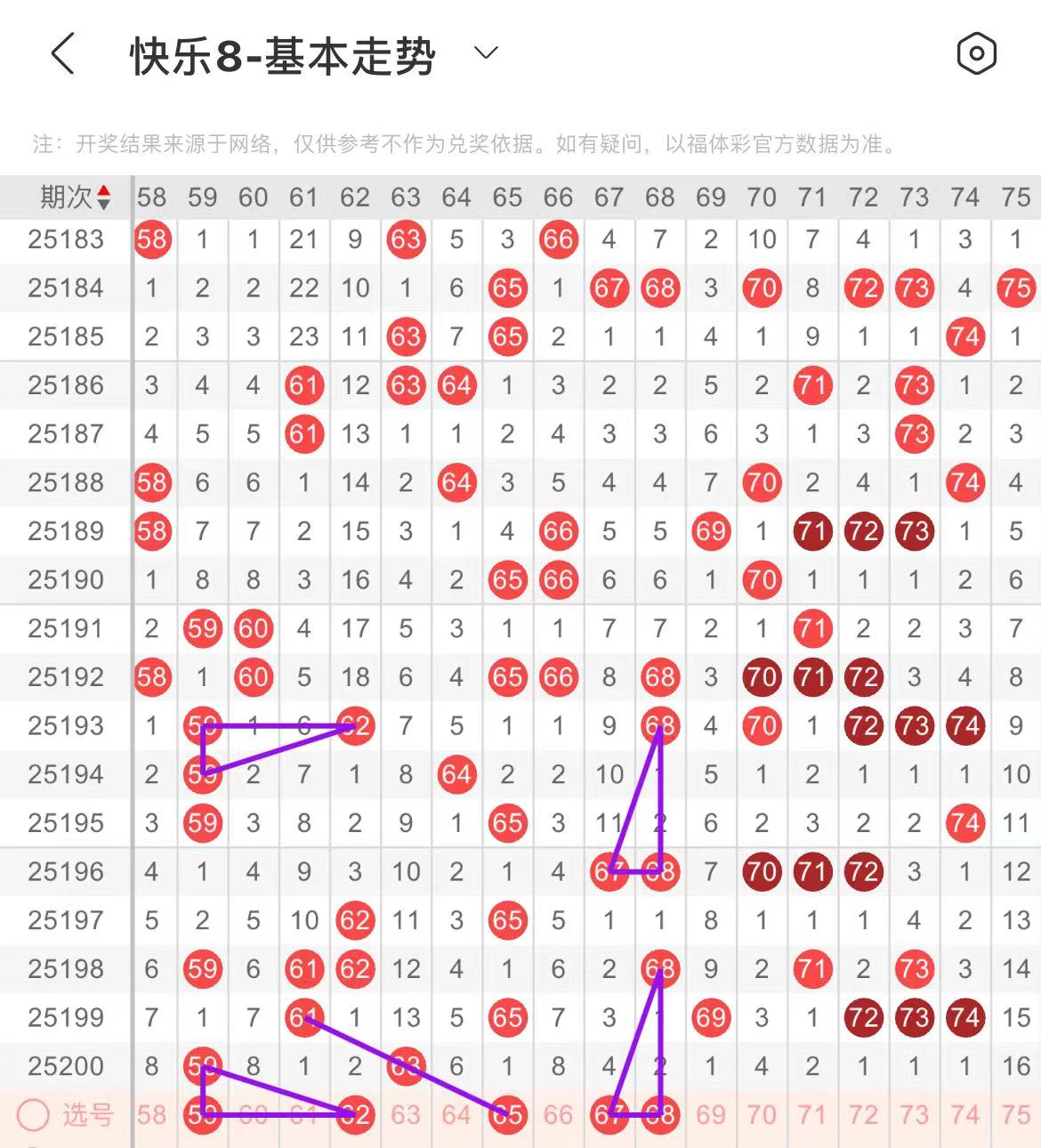Expand the 快乐8-基本走势 chart type dropdown
Screen dimensions: 1041x1148
coord(486,53)
